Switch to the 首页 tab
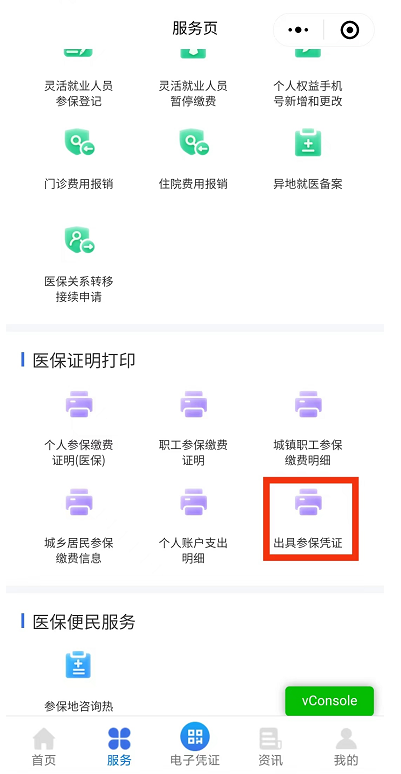 pyautogui.click(x=44, y=746)
